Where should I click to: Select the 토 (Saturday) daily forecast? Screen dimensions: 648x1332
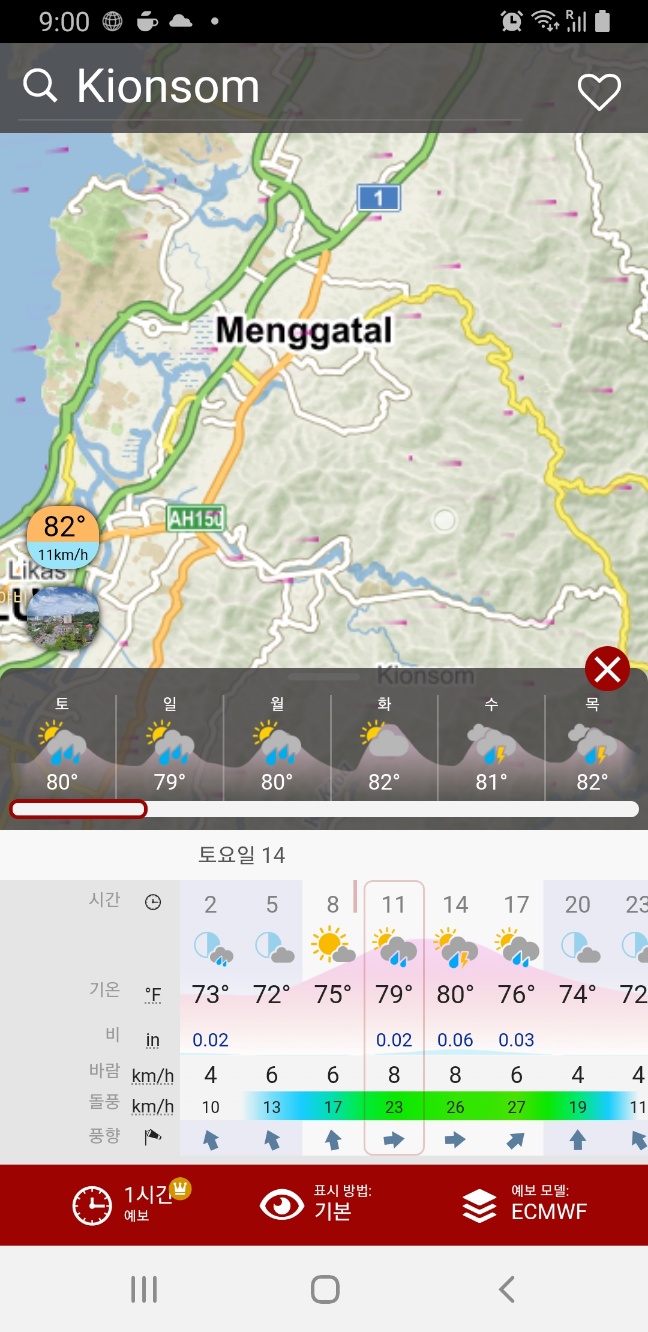[x=62, y=745]
